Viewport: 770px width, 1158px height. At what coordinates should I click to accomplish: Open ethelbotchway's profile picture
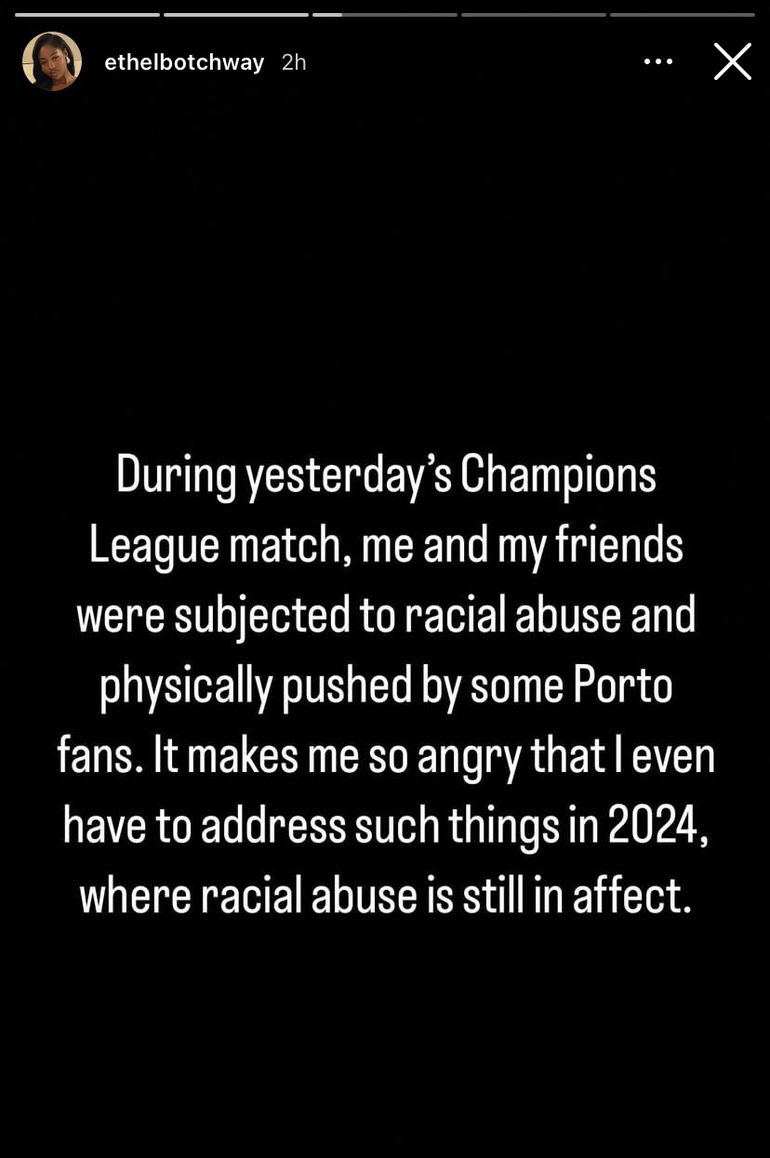pyautogui.click(x=52, y=62)
